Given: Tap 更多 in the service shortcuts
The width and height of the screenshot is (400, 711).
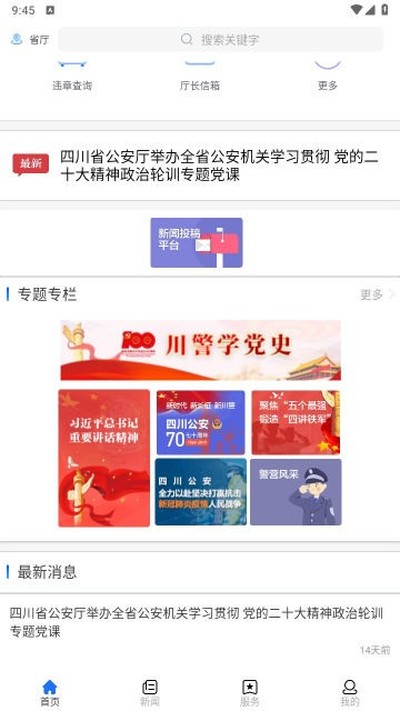Looking at the screenshot, I should pos(327,76).
